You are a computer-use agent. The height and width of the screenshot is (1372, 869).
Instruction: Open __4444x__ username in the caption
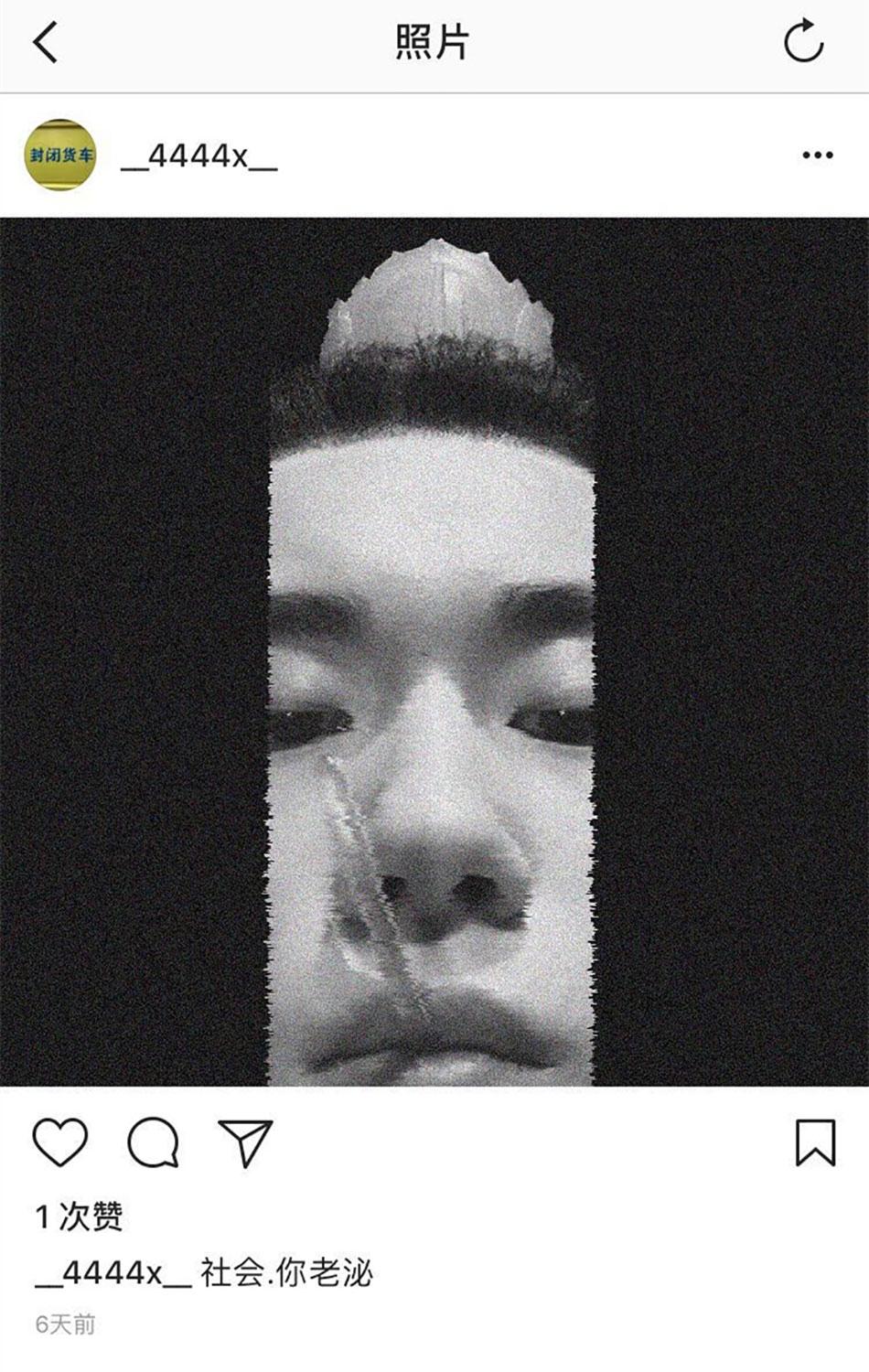(113, 1273)
